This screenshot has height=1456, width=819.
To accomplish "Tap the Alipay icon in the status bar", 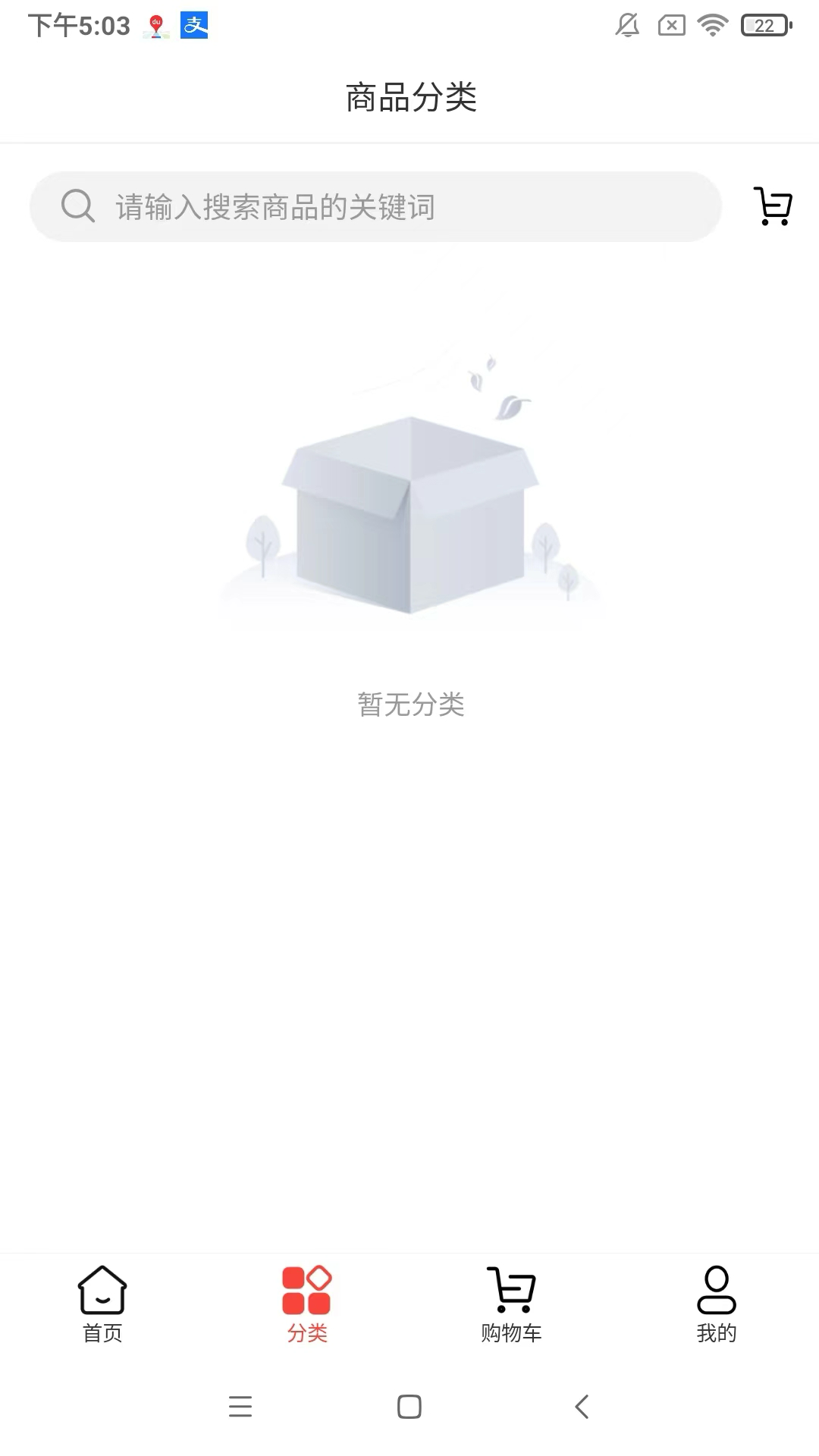I will click(x=194, y=25).
